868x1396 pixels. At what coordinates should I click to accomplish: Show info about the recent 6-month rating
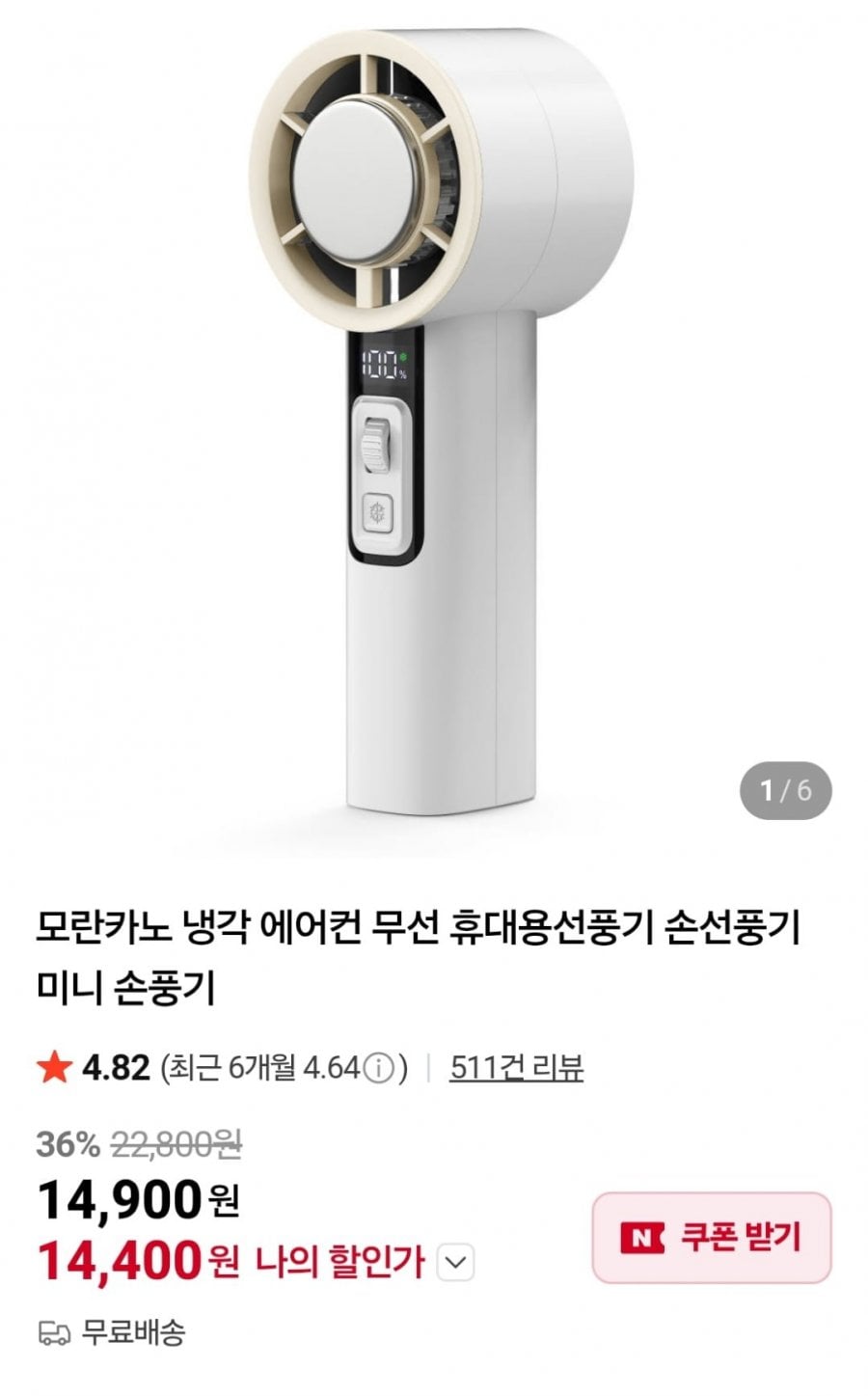(x=379, y=1069)
